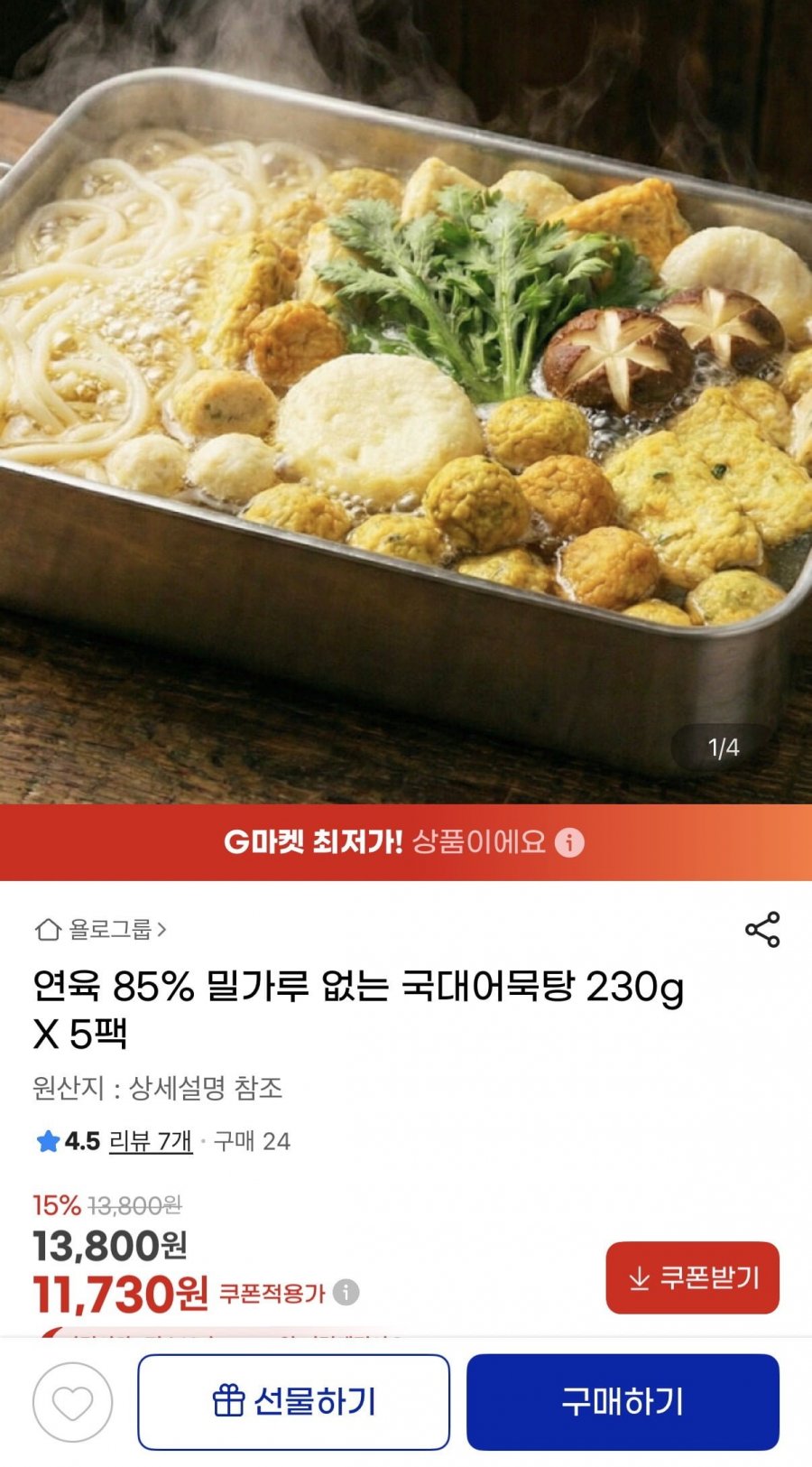Screen dimensions: 812x1467
Task: Click the home icon beside 욜로그룹
Action: click(47, 926)
